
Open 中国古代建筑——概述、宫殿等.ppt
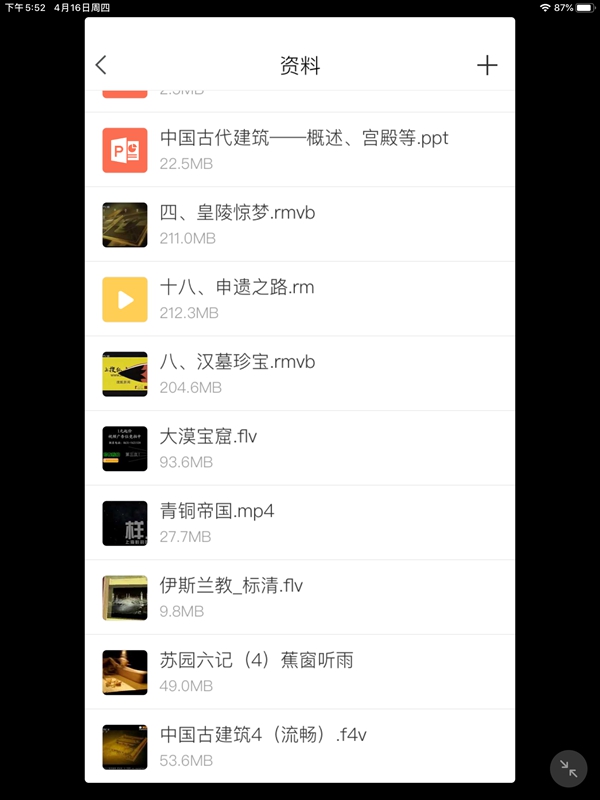pyautogui.click(x=304, y=149)
